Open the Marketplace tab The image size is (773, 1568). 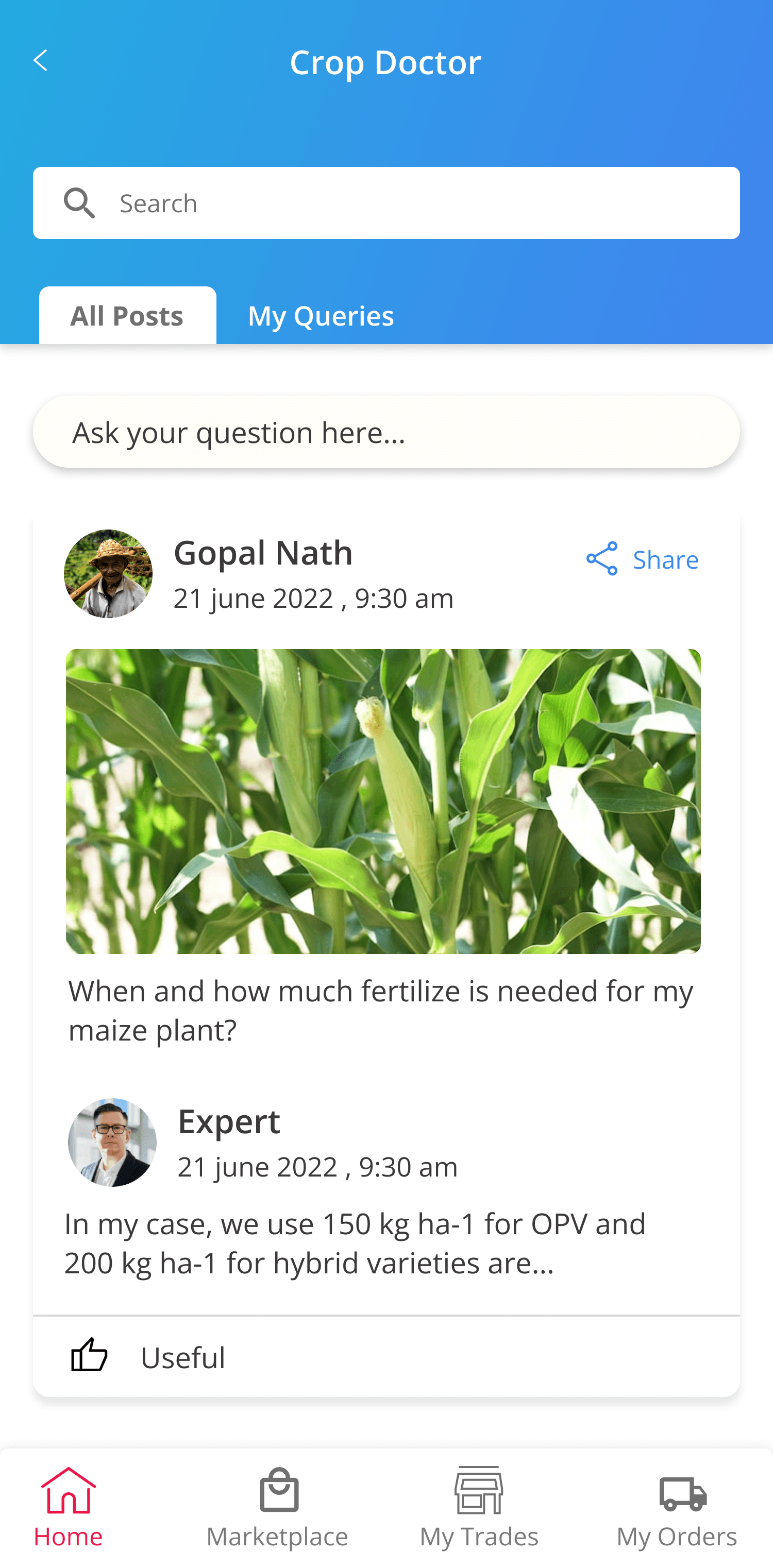(278, 1507)
